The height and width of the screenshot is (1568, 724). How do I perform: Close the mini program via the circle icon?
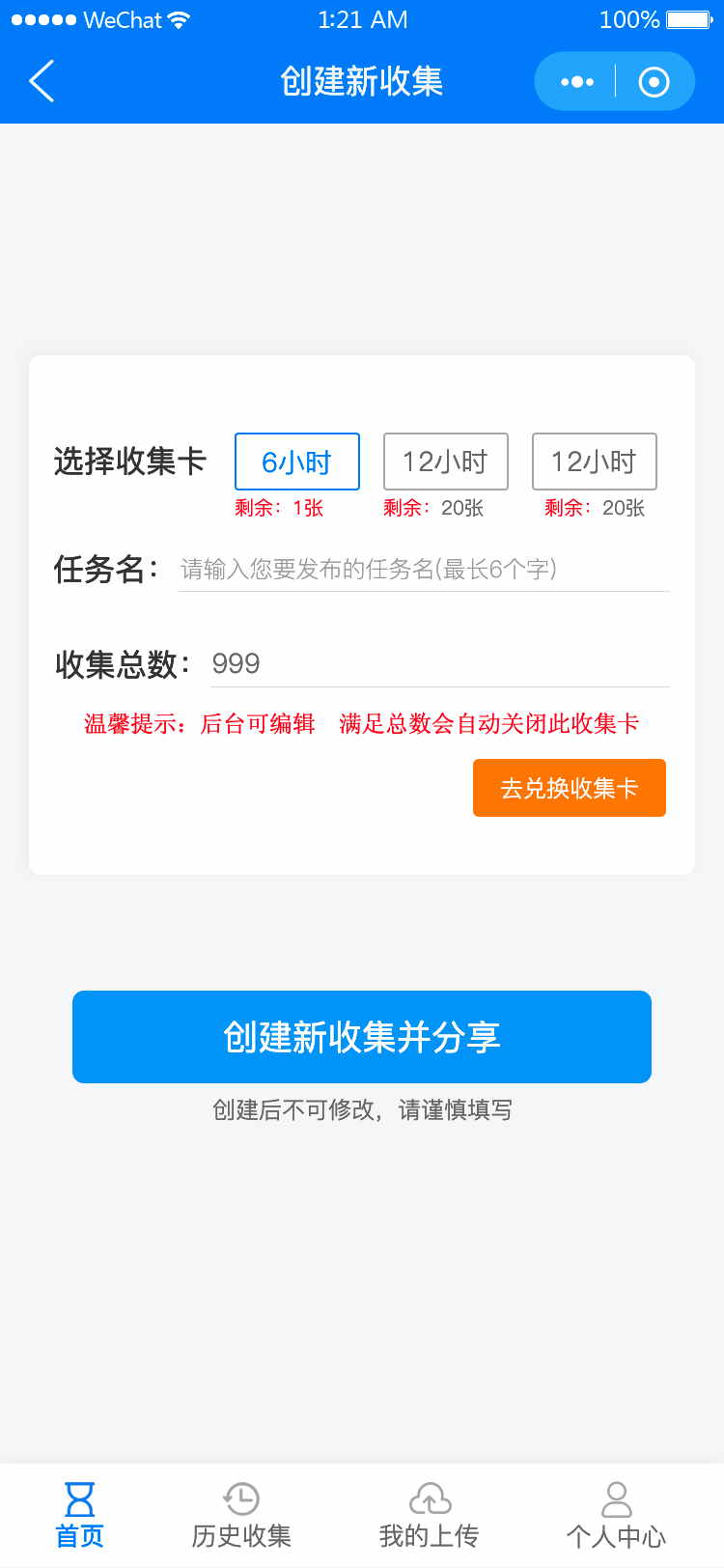[x=654, y=82]
